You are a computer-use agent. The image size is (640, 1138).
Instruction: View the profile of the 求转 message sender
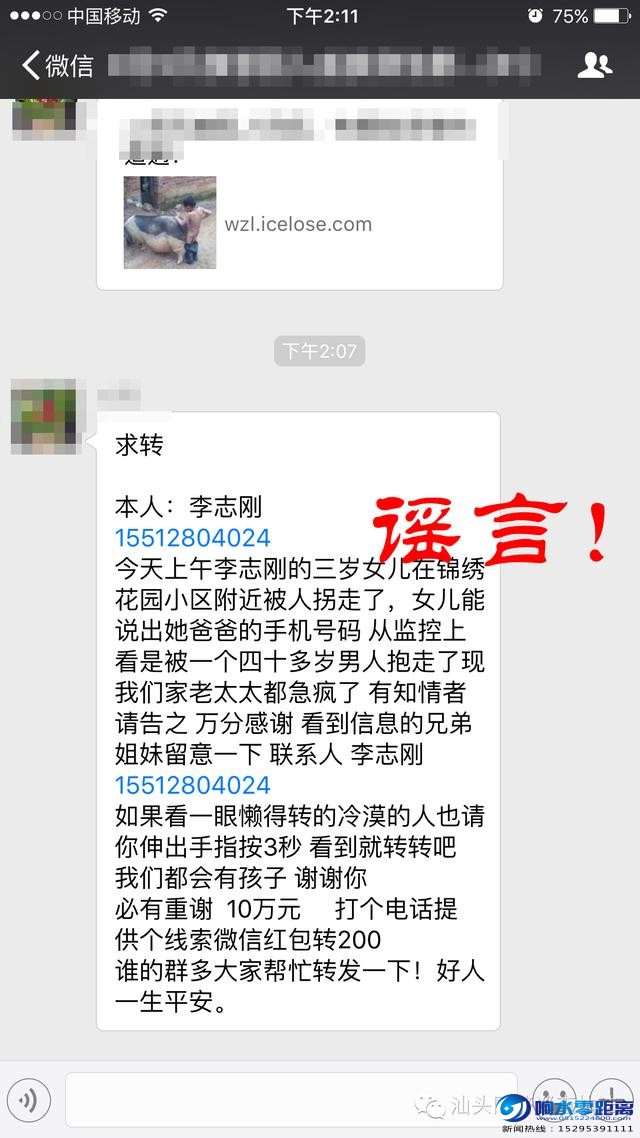click(43, 416)
